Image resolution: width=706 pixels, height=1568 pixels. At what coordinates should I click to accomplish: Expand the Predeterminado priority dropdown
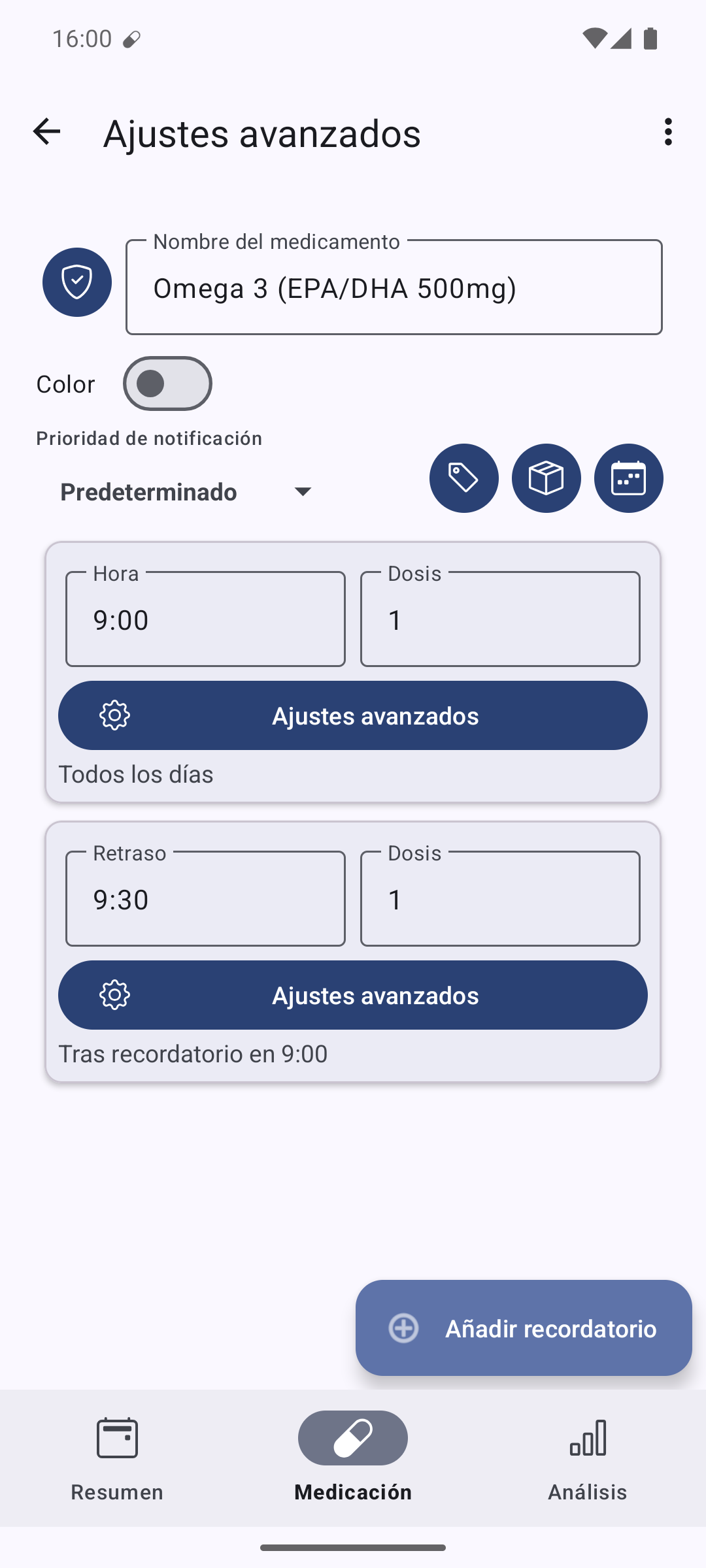coord(187,492)
